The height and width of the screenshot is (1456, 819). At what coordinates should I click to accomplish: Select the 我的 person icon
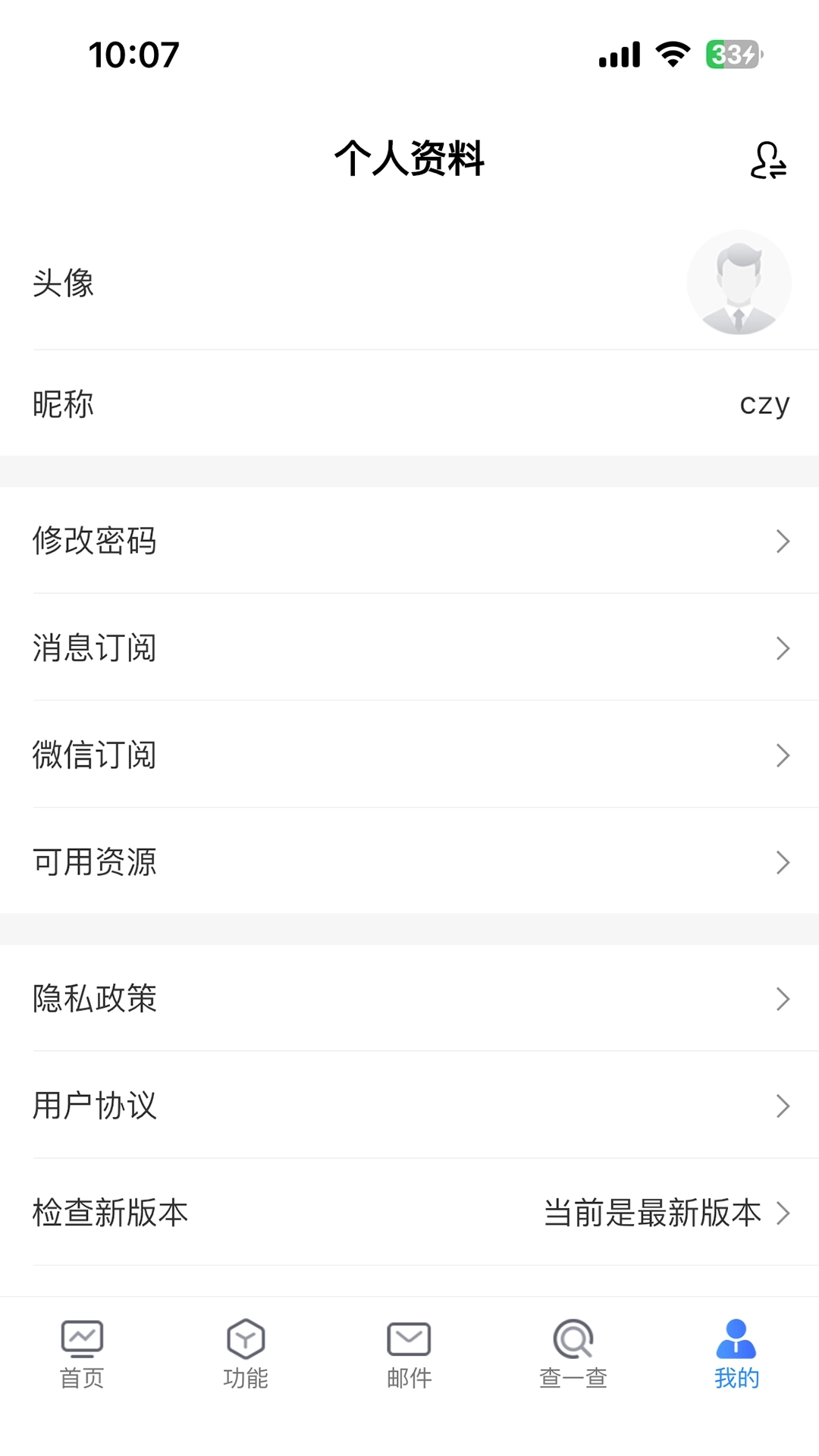pos(734,1338)
